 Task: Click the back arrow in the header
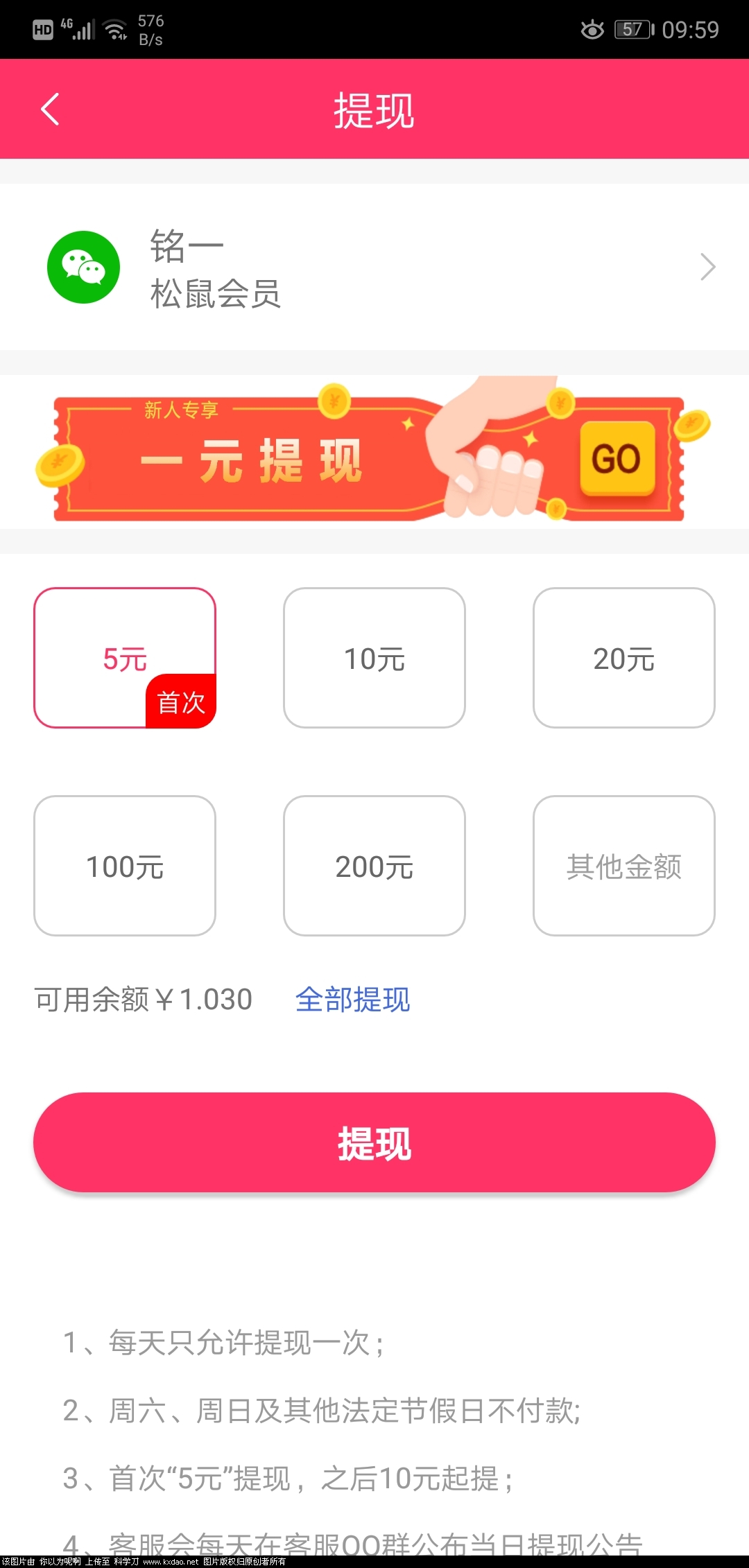tap(49, 109)
